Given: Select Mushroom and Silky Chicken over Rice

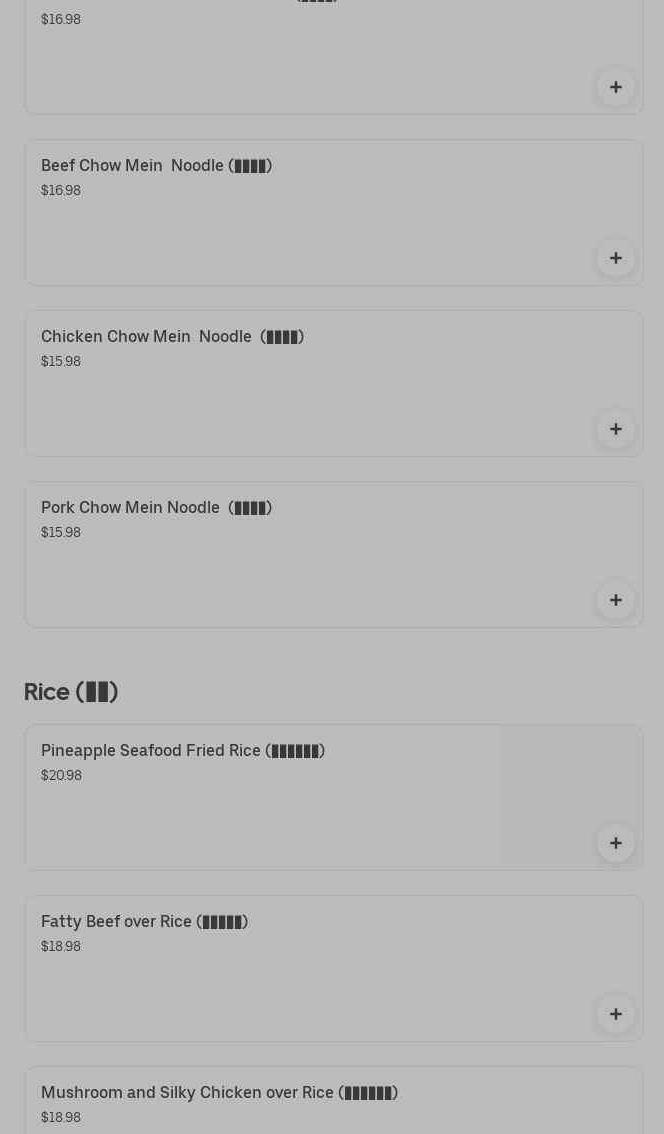Looking at the screenshot, I should tap(219, 1093).
